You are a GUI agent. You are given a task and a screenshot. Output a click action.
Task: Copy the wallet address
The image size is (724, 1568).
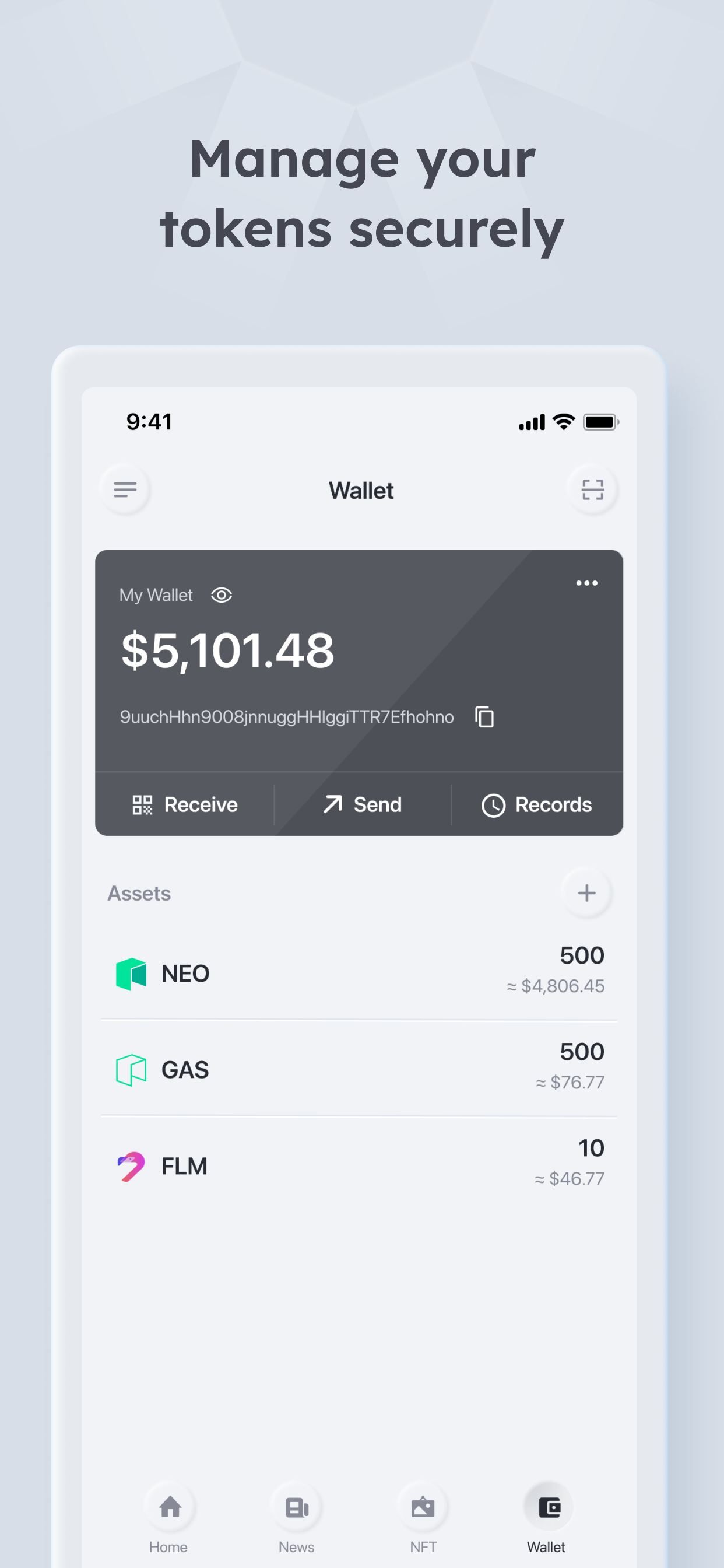coord(484,717)
